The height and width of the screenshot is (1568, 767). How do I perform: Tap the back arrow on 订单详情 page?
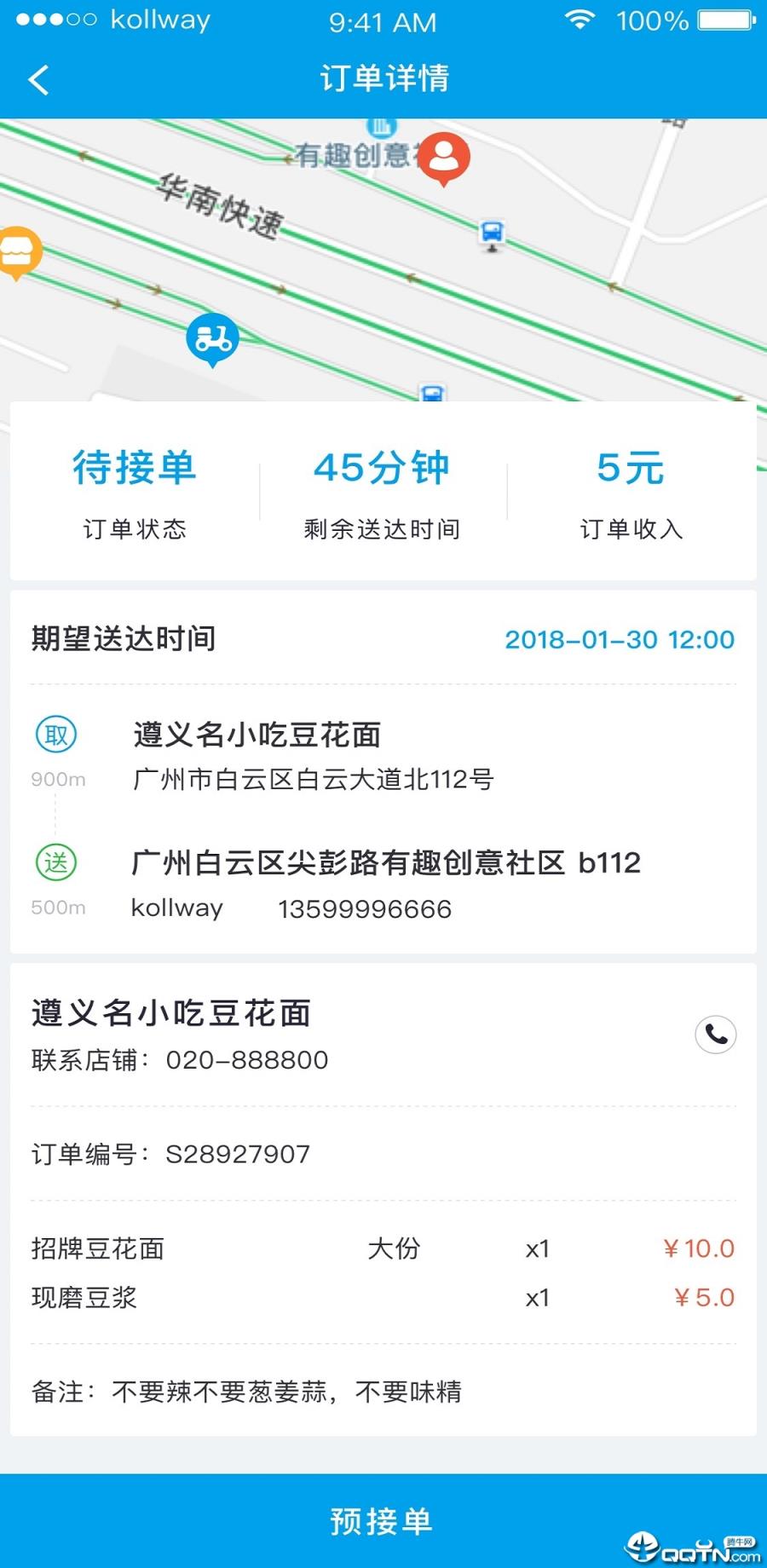tap(37, 78)
